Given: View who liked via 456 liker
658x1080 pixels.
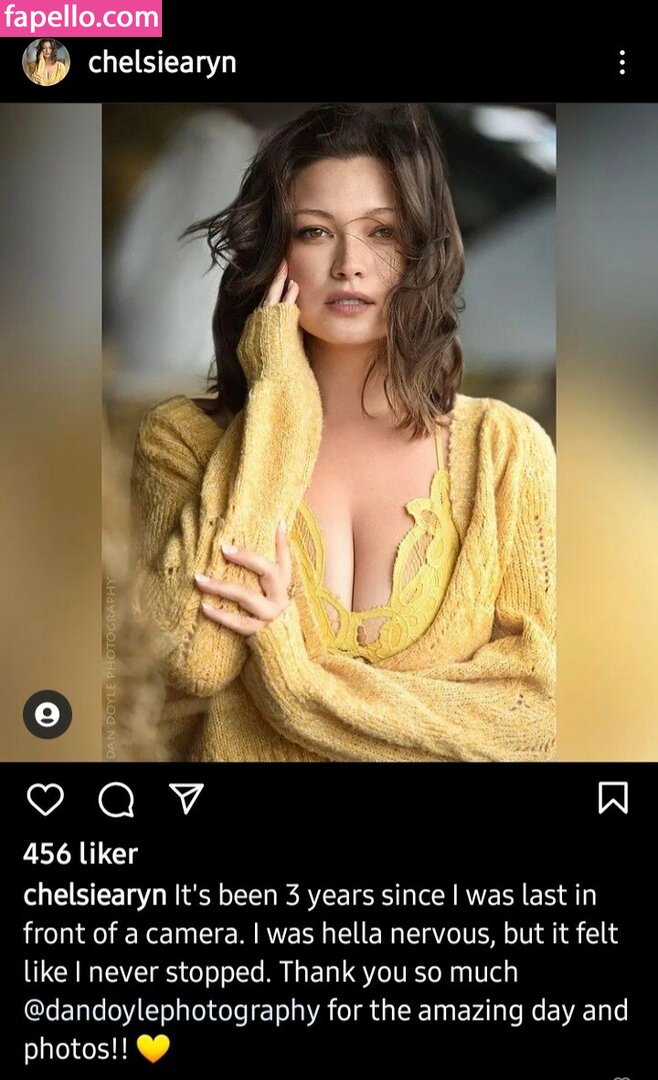Looking at the screenshot, I should (81, 854).
